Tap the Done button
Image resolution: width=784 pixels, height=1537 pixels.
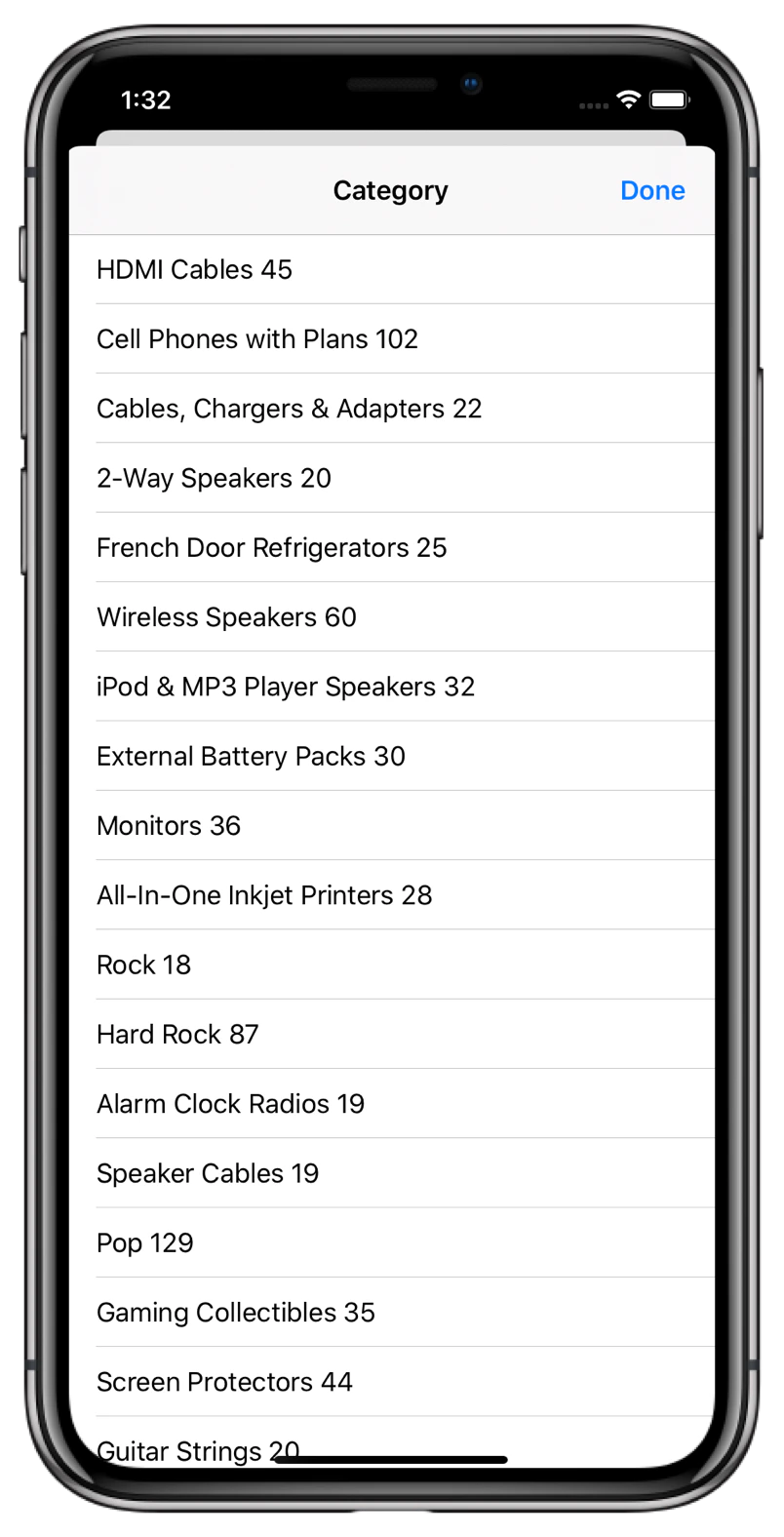pyautogui.click(x=652, y=190)
